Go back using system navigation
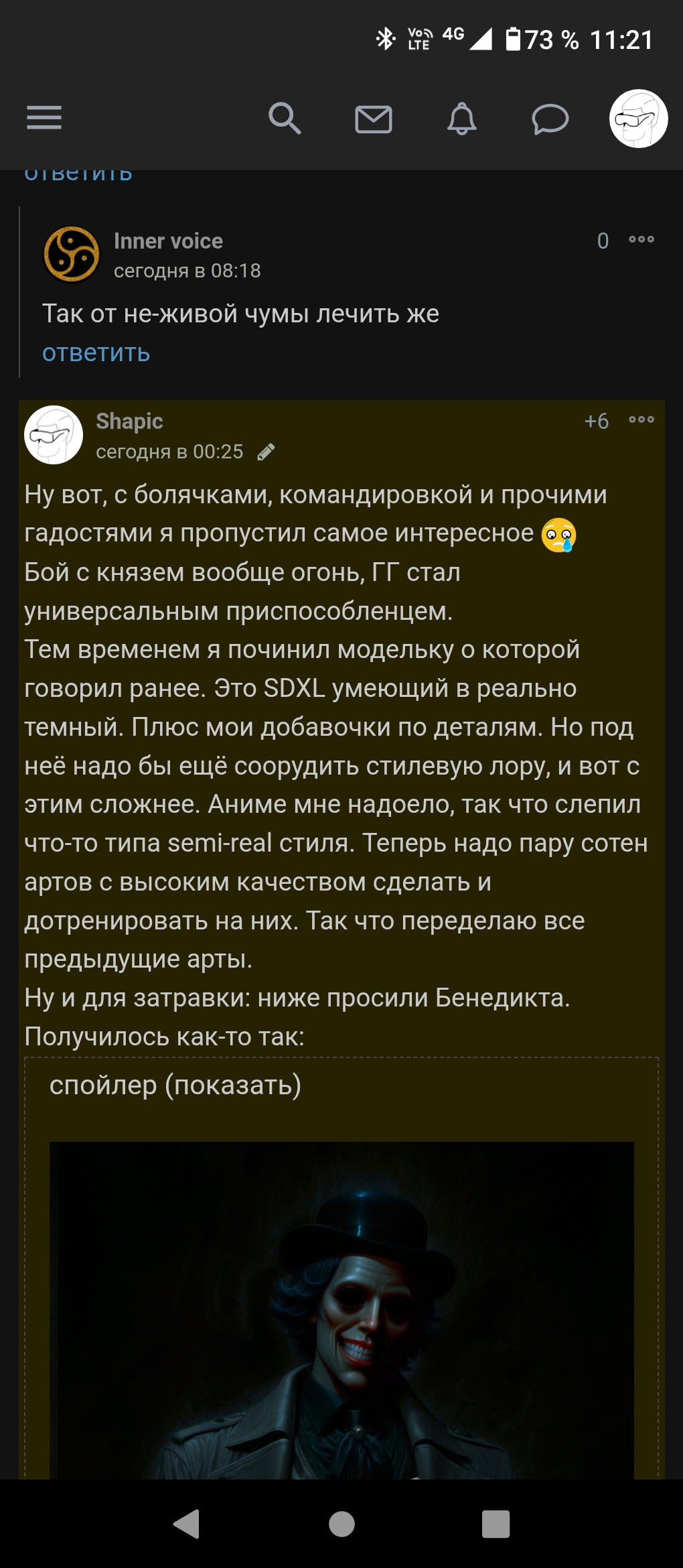The width and height of the screenshot is (683, 1568). pyautogui.click(x=187, y=1524)
